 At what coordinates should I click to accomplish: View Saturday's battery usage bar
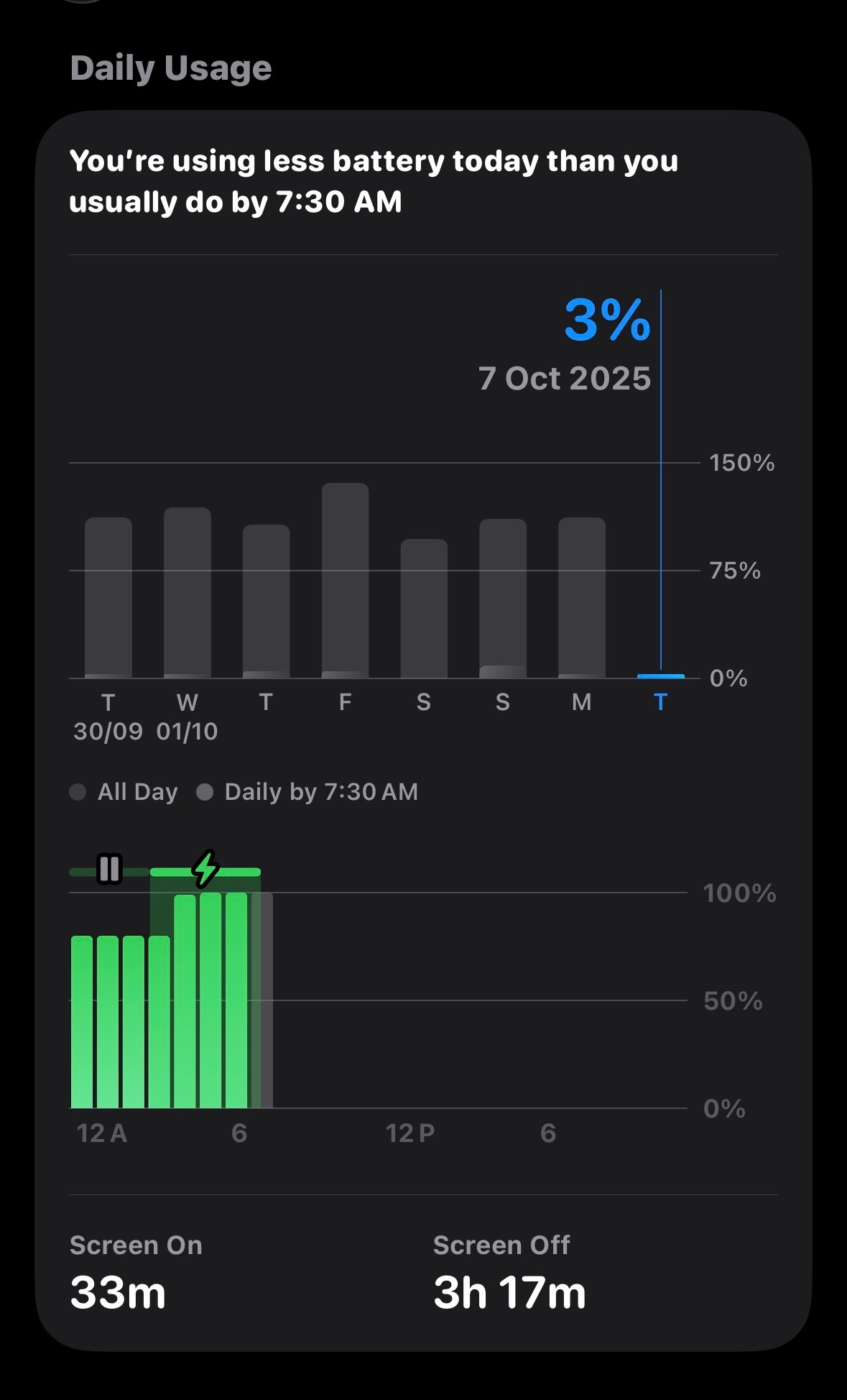pos(424,608)
